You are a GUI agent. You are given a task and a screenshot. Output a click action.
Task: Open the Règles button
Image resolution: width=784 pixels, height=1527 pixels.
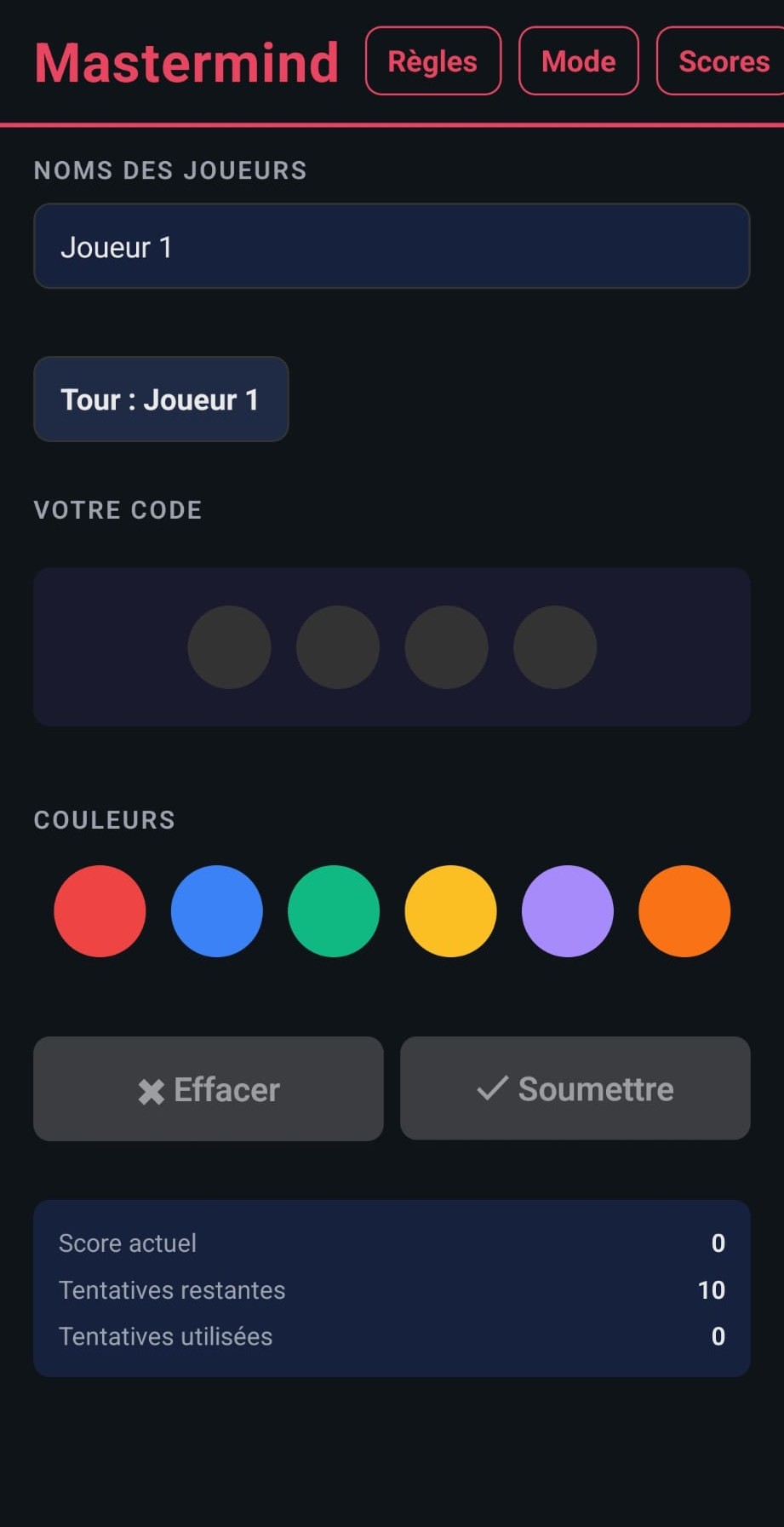pos(432,61)
